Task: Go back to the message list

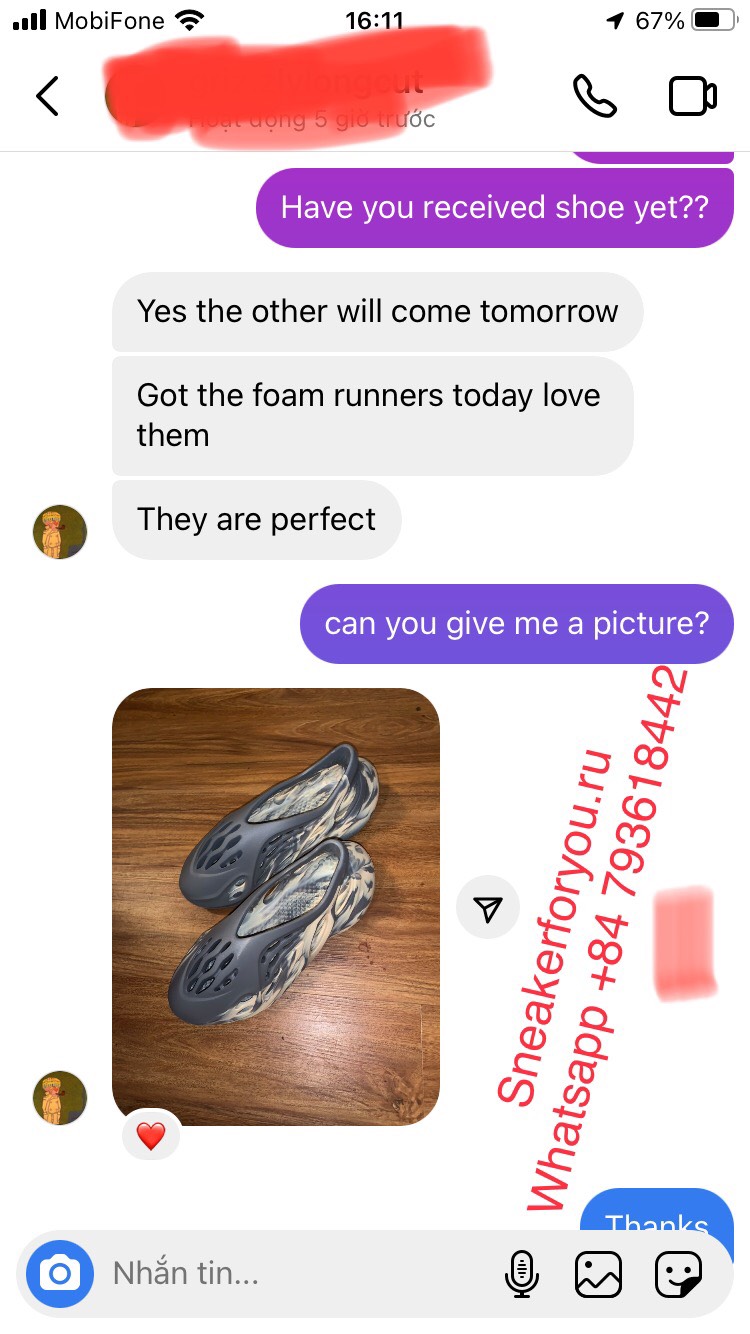Action: (47, 97)
